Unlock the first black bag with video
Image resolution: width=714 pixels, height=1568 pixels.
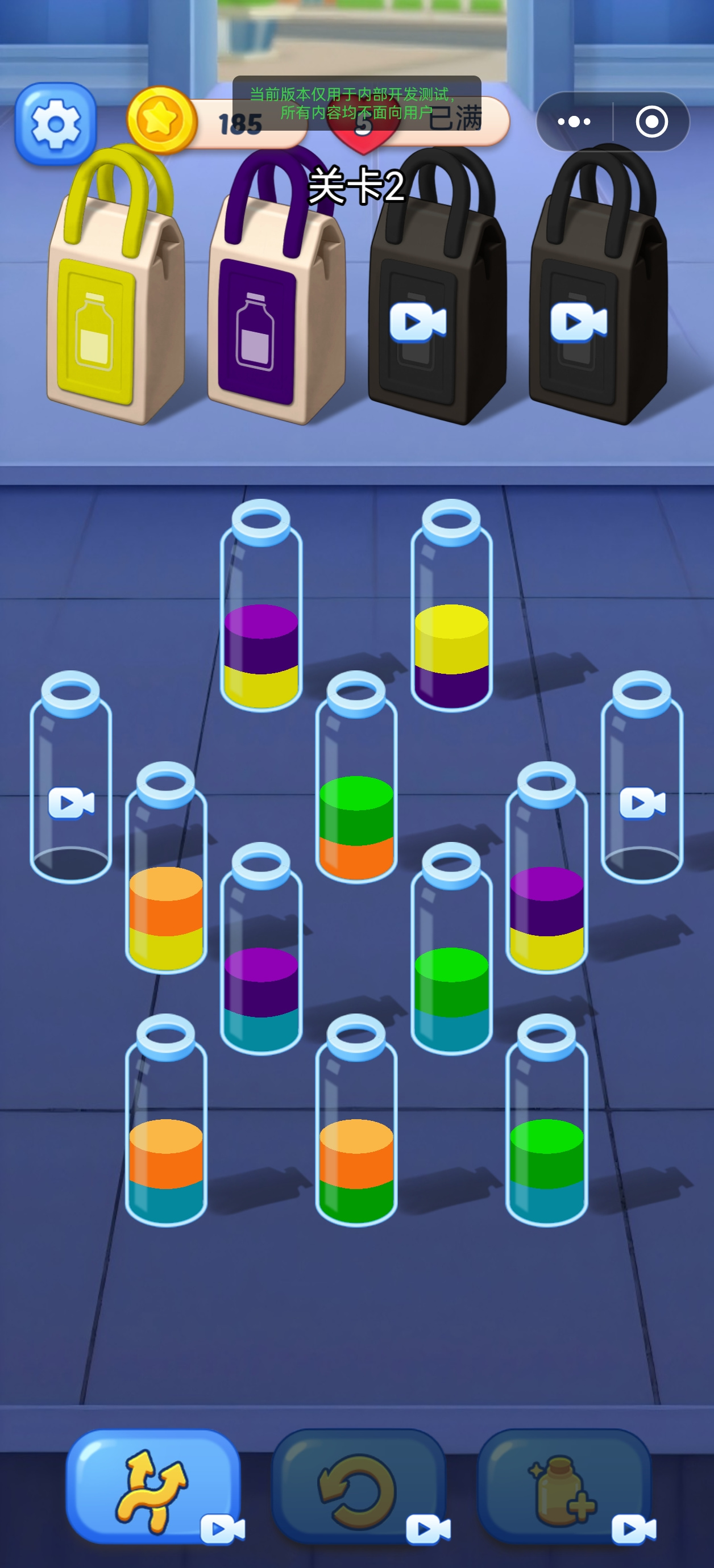point(418,322)
